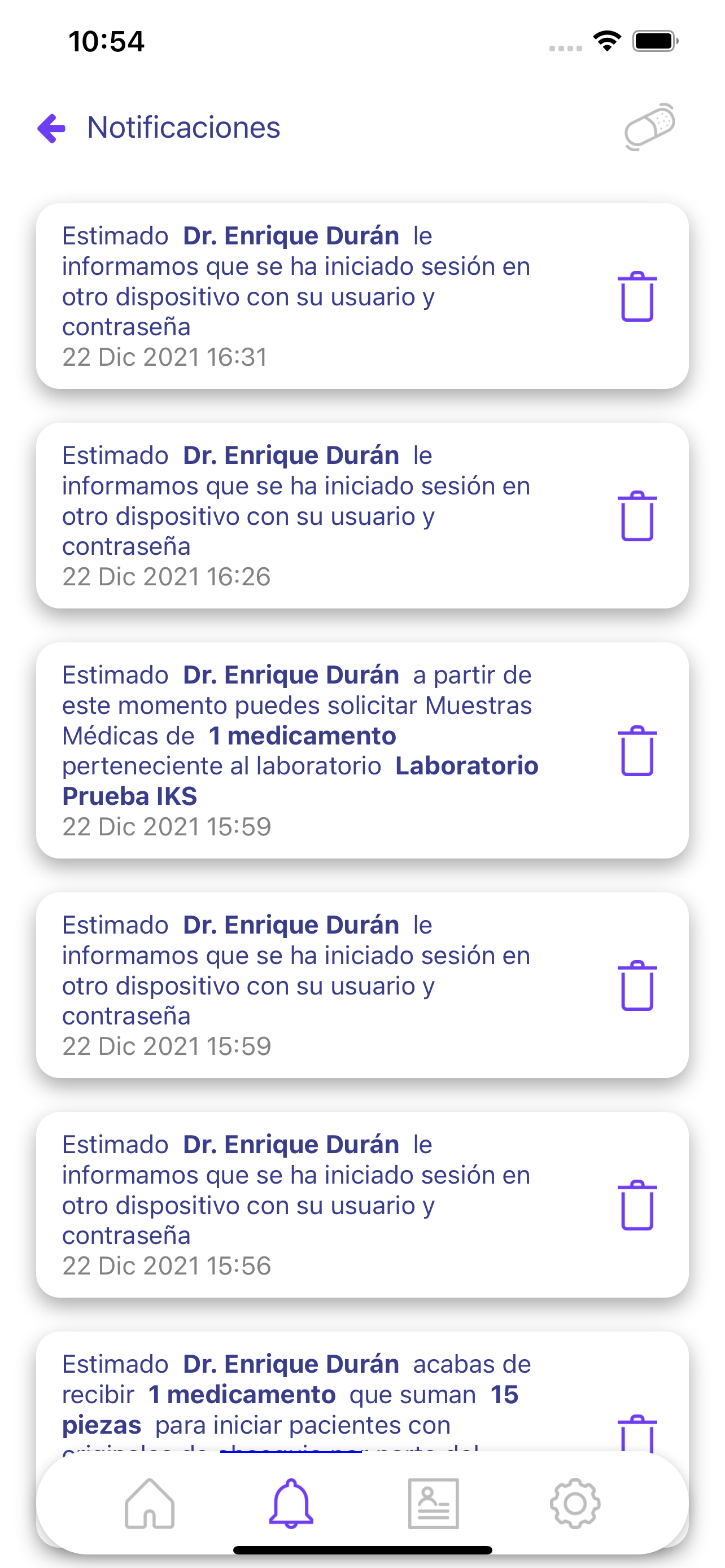
Task: Select the notifications bell tab
Action: point(291,1504)
